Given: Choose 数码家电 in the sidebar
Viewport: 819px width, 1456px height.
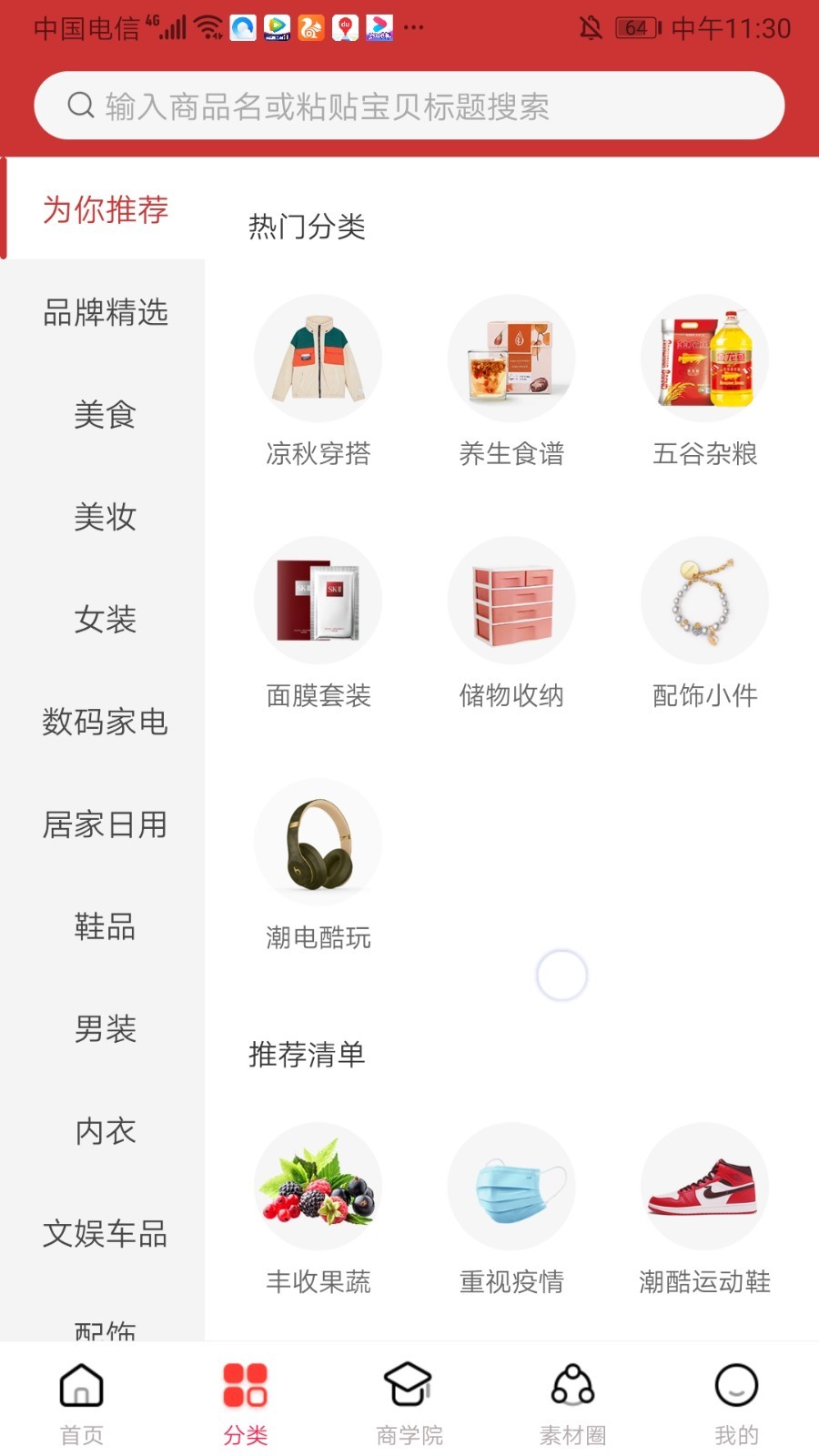Looking at the screenshot, I should 105,723.
